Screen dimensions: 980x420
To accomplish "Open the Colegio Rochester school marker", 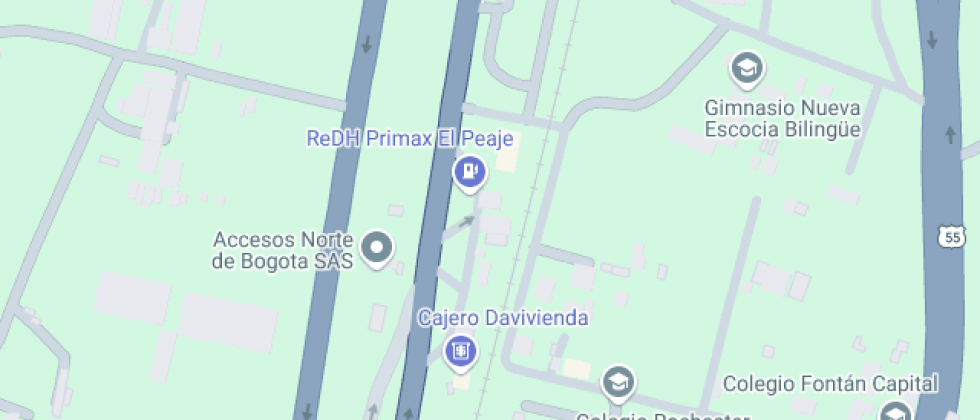I will tap(619, 382).
